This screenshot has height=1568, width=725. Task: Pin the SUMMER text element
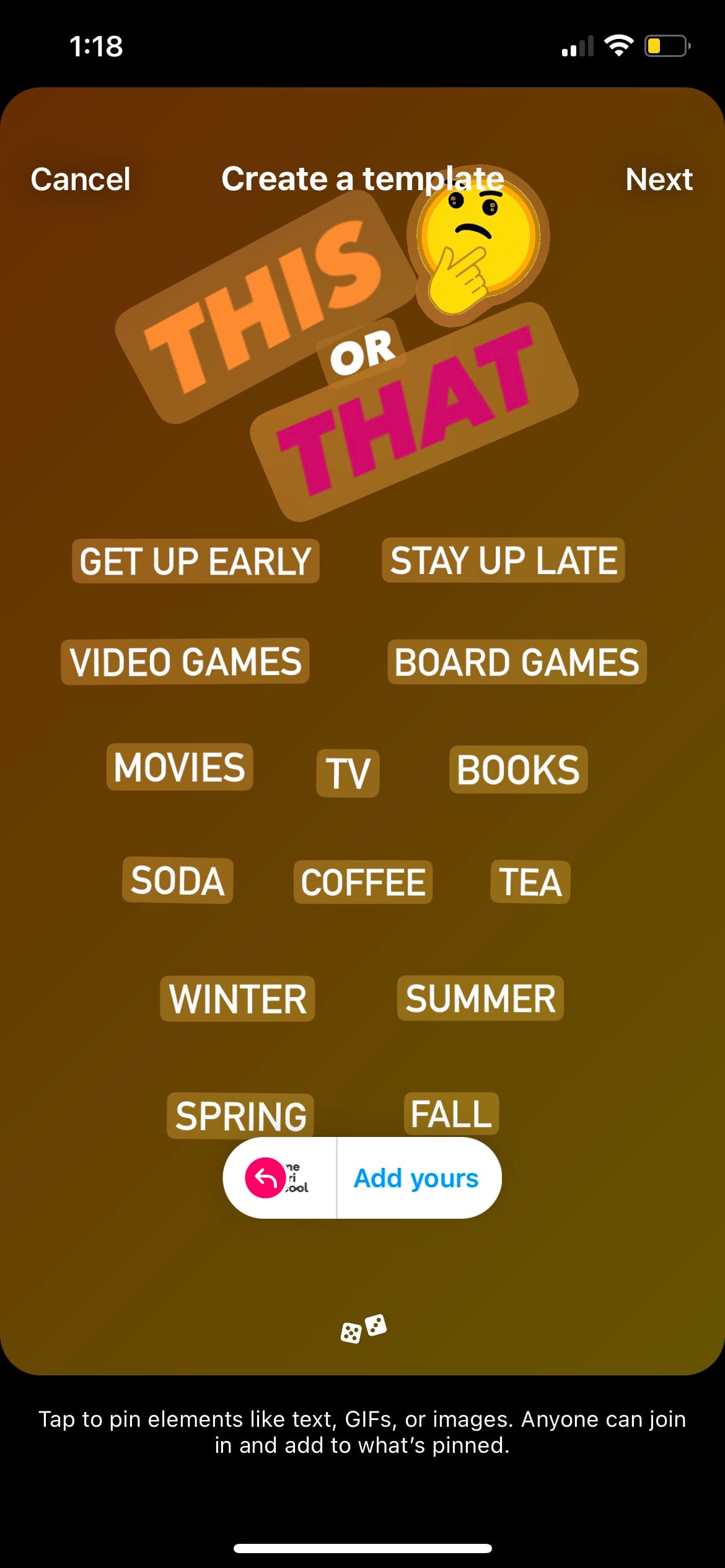pos(480,998)
